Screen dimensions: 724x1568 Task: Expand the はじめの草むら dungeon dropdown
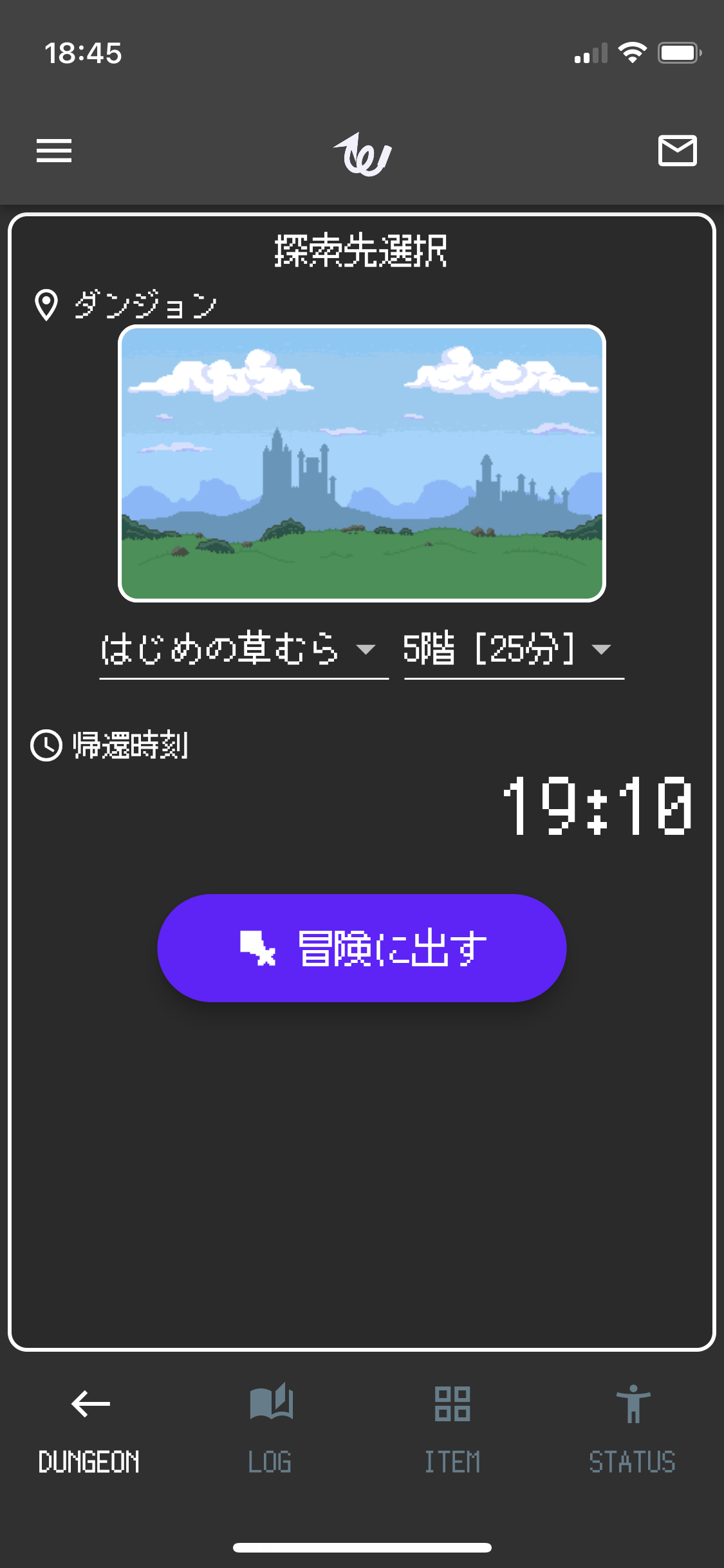click(x=243, y=649)
